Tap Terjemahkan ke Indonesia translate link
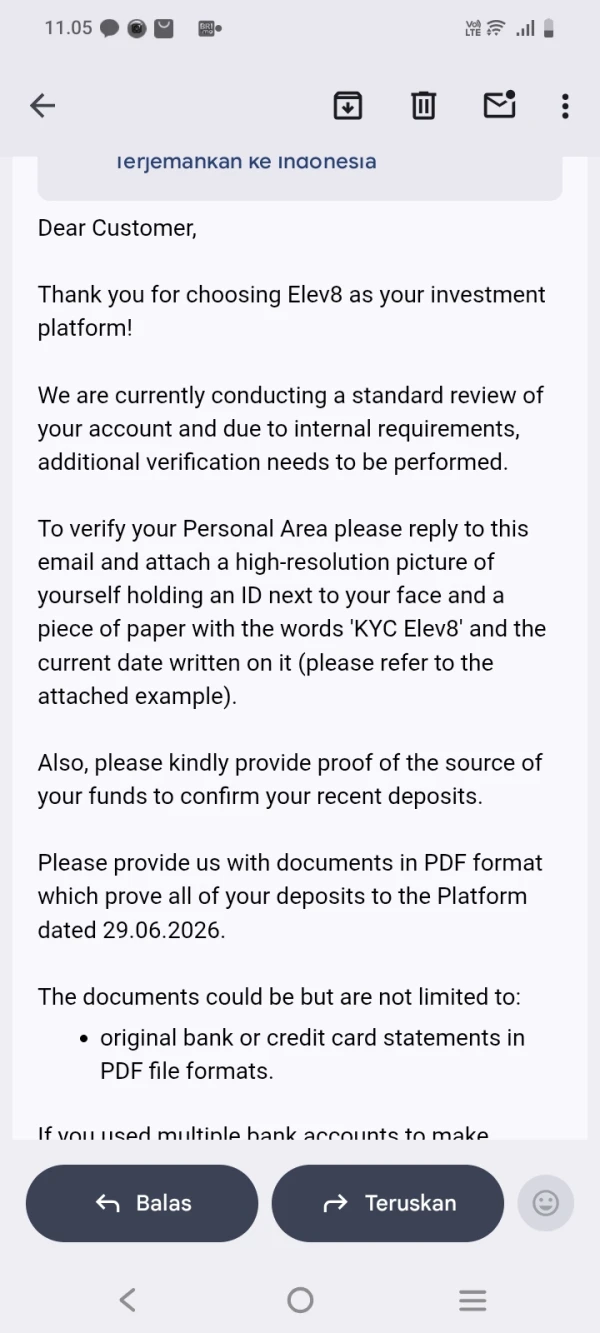 tap(246, 161)
